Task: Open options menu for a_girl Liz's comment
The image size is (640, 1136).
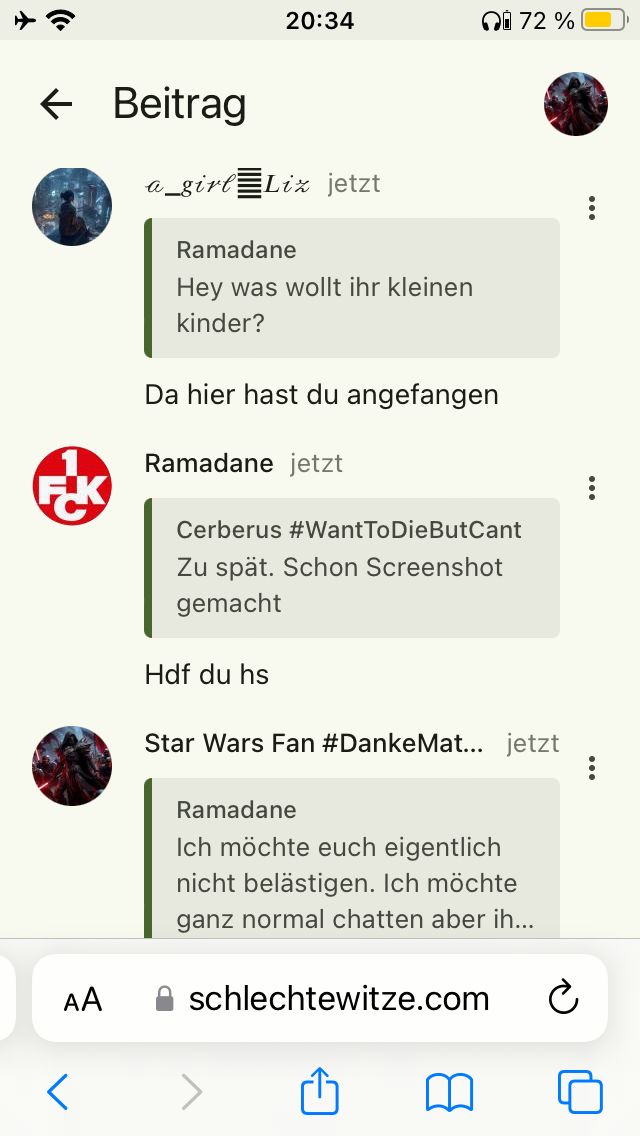Action: [592, 208]
